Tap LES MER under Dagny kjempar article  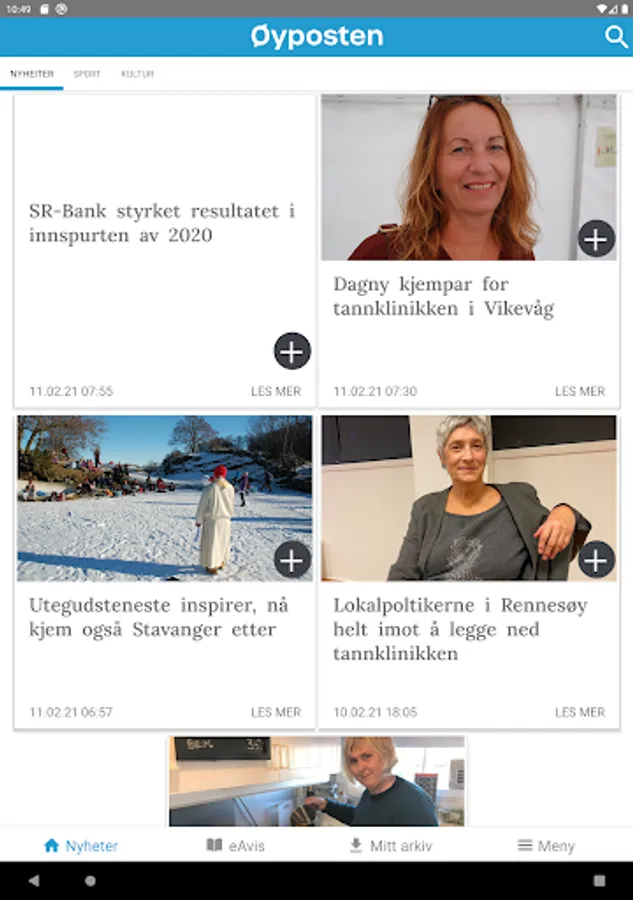pos(580,391)
